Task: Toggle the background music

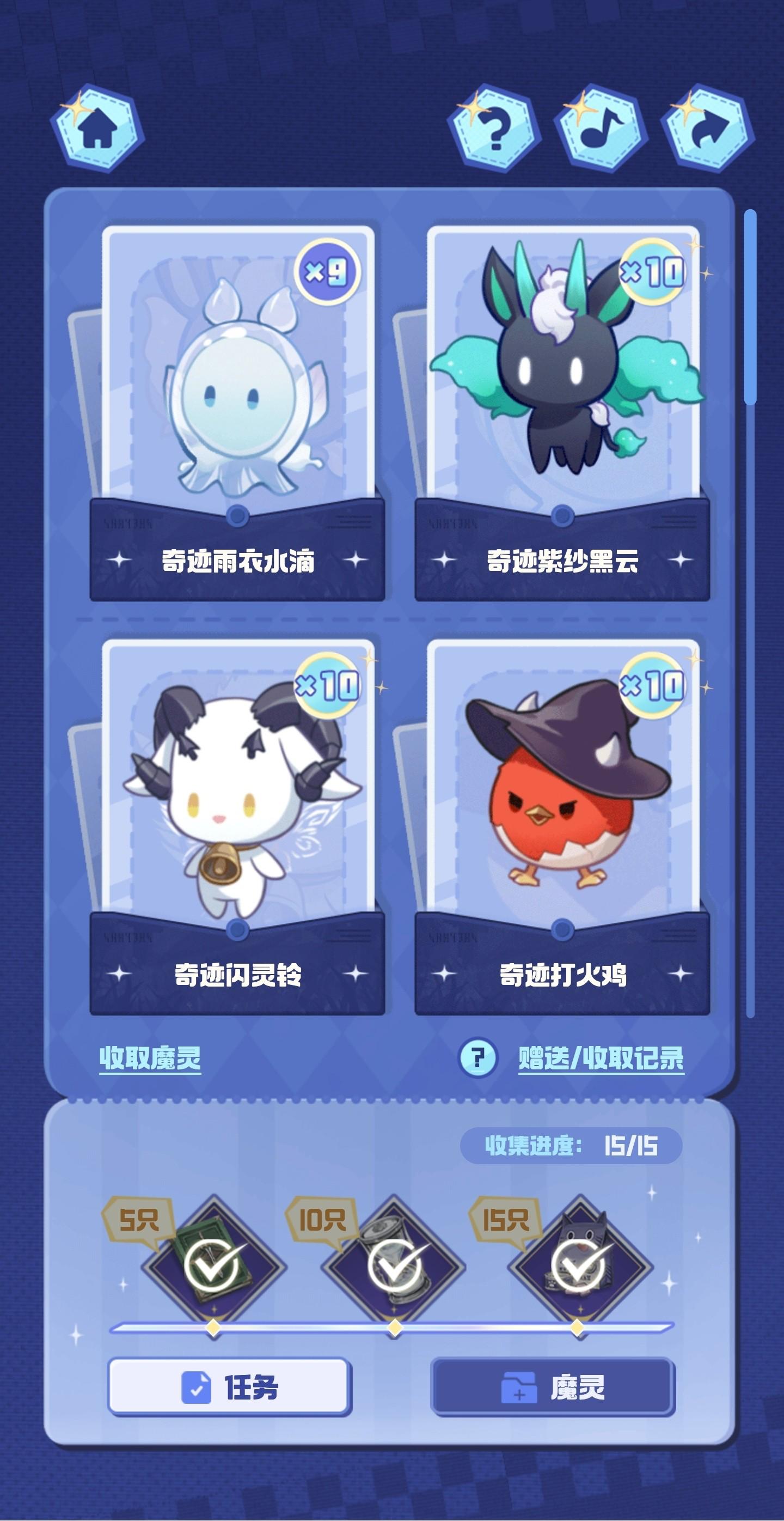Action: 601,129
